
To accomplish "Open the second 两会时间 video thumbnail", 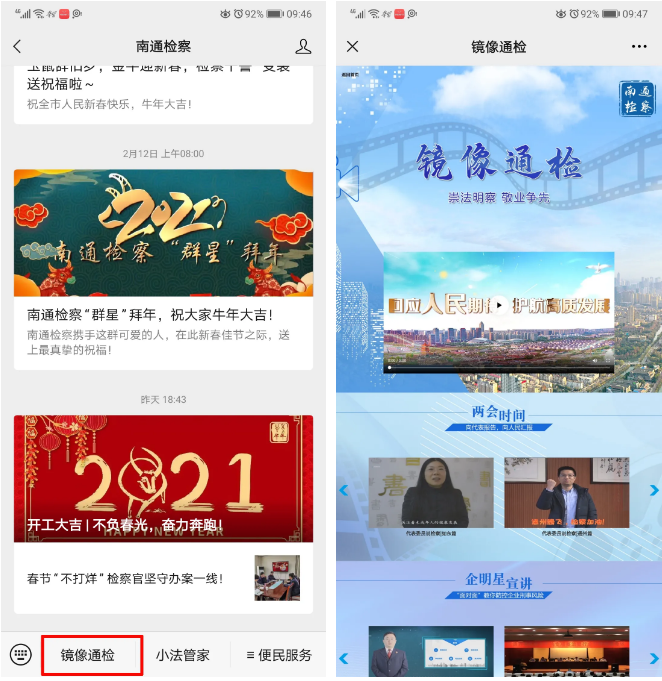I will pyautogui.click(x=566, y=493).
